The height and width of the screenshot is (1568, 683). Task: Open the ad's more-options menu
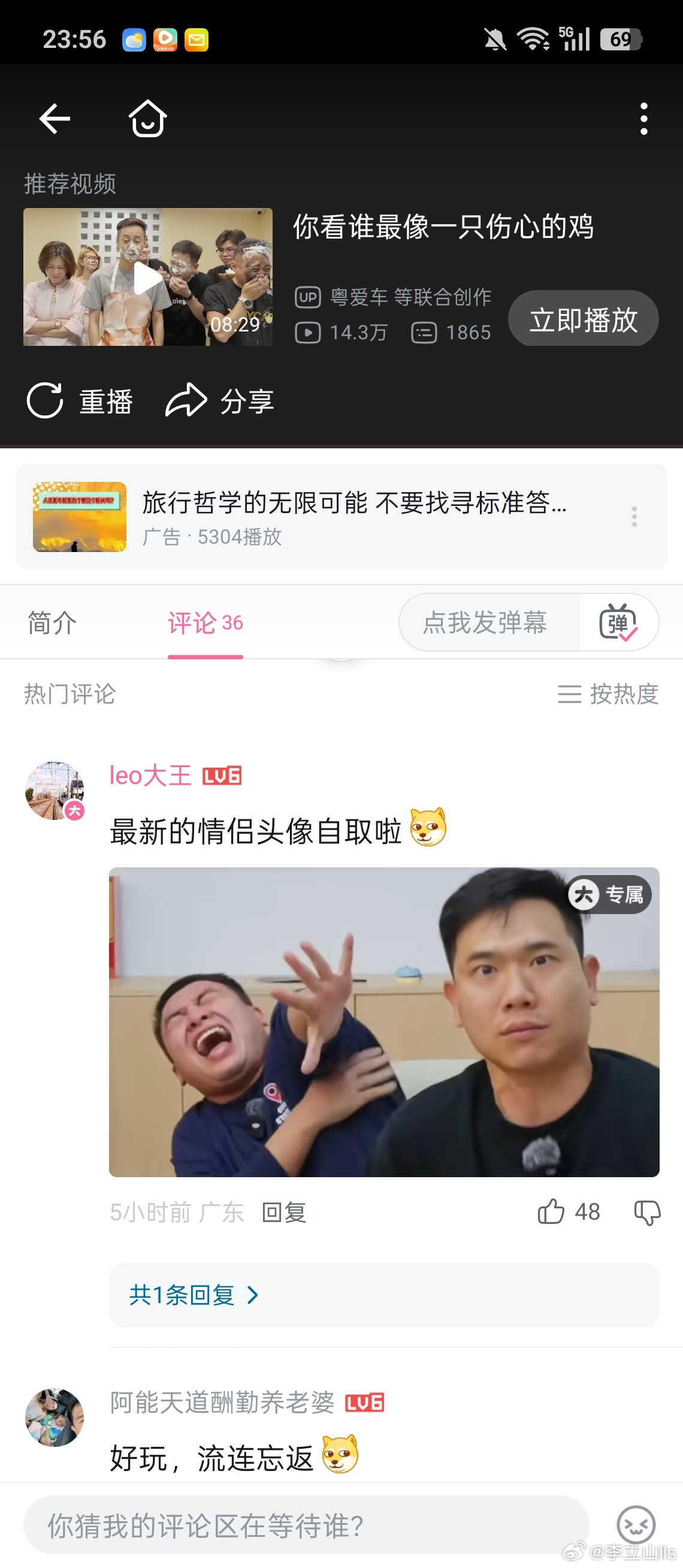pos(634,516)
